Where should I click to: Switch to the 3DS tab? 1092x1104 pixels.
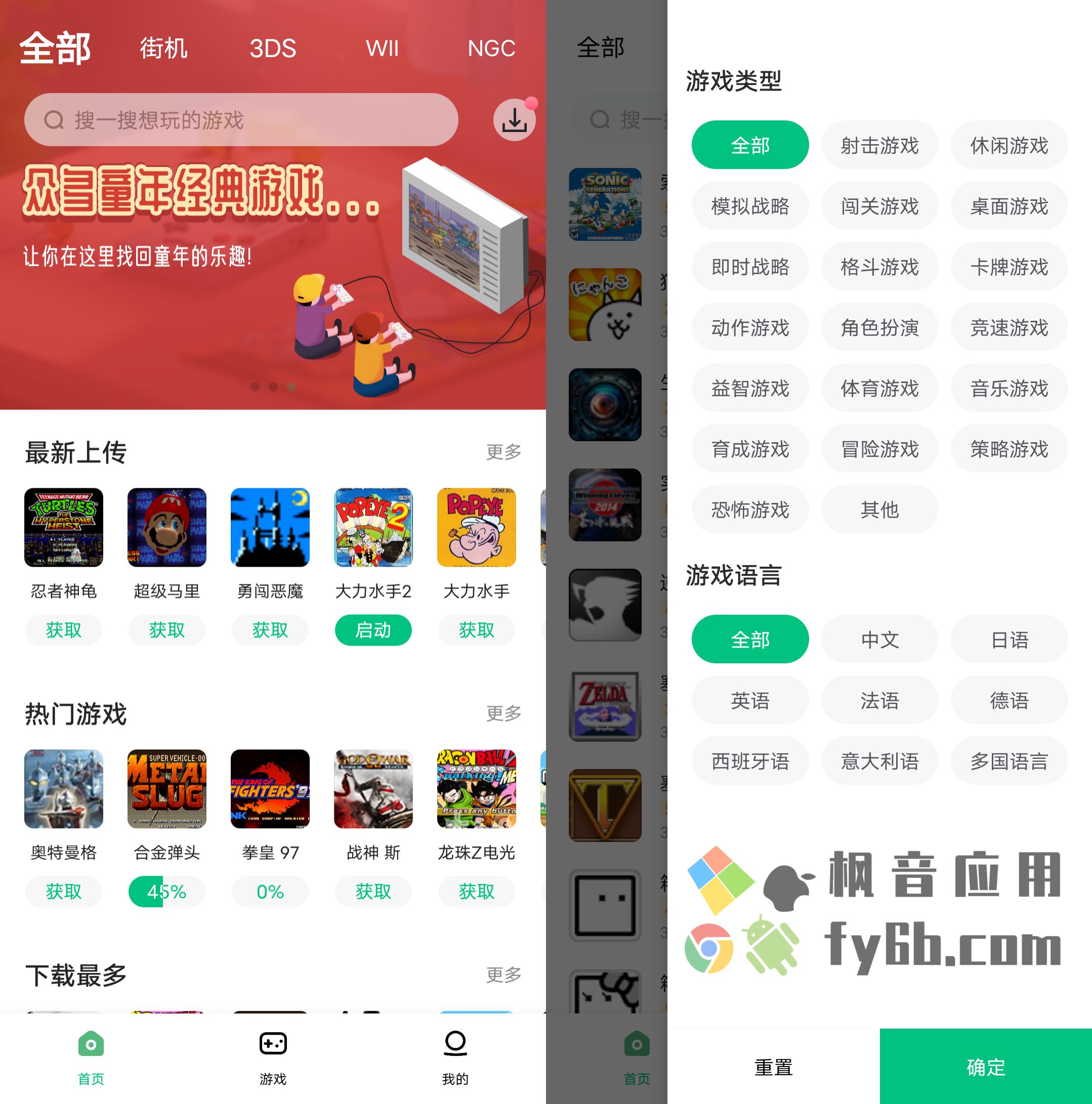tap(273, 49)
